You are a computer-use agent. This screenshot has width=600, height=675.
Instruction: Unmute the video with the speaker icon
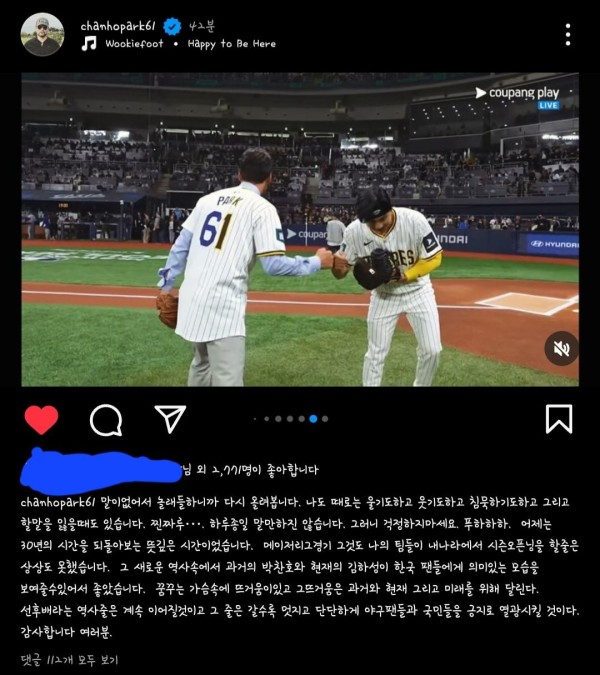click(x=561, y=348)
